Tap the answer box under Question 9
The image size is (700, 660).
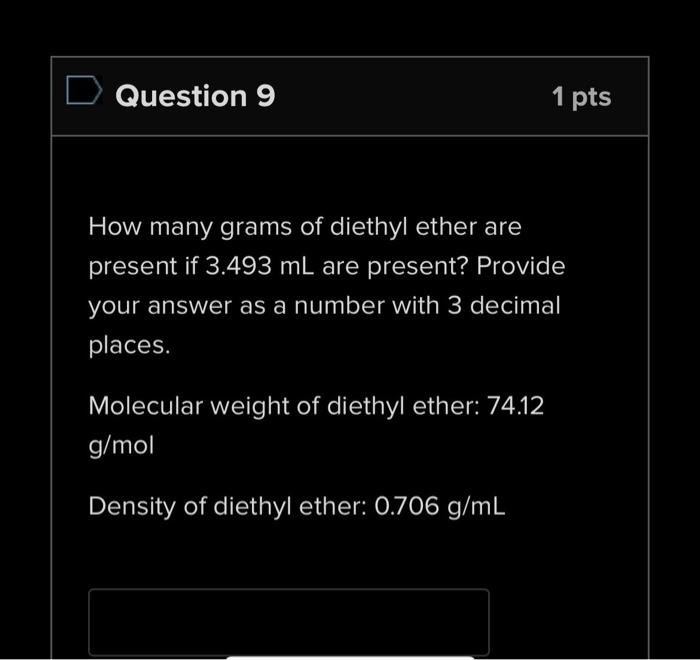[x=289, y=622]
